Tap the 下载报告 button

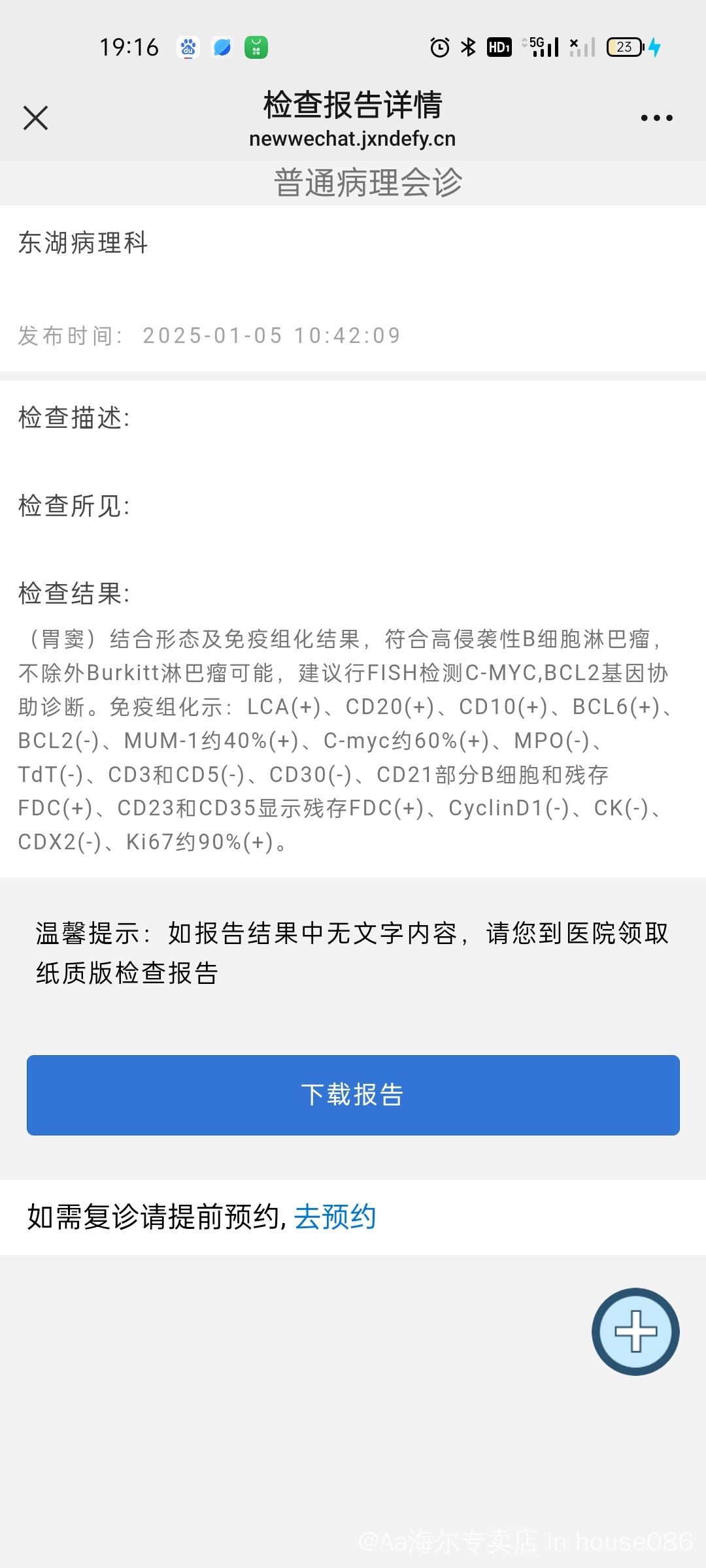353,1095
